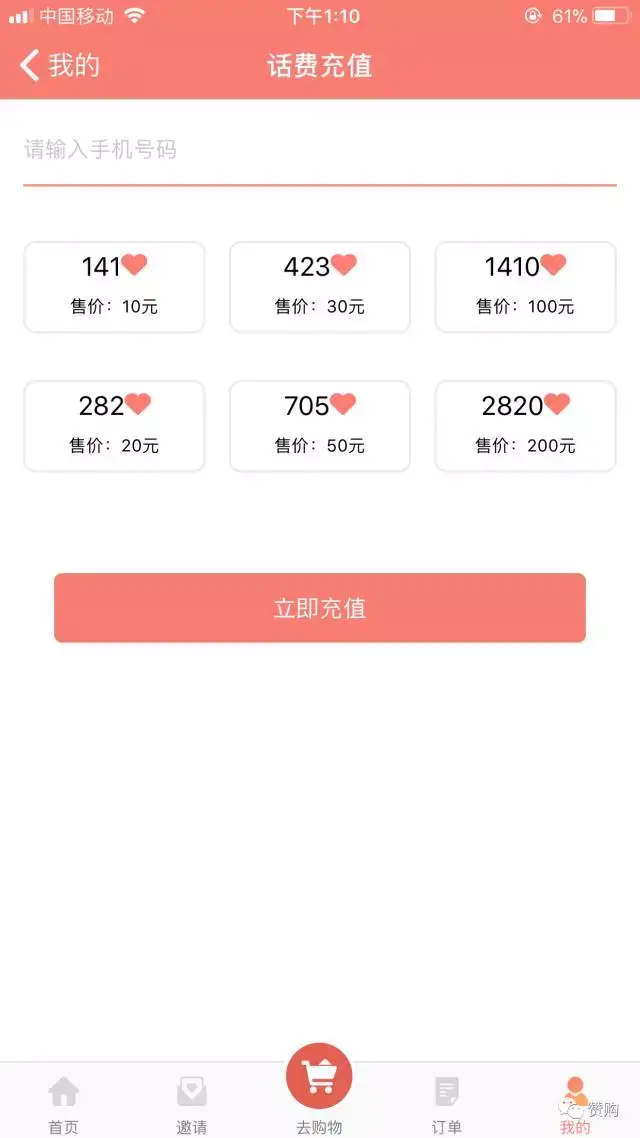The width and height of the screenshot is (640, 1138).
Task: Open the 我的 tab in bottom bar
Action: 575,1103
